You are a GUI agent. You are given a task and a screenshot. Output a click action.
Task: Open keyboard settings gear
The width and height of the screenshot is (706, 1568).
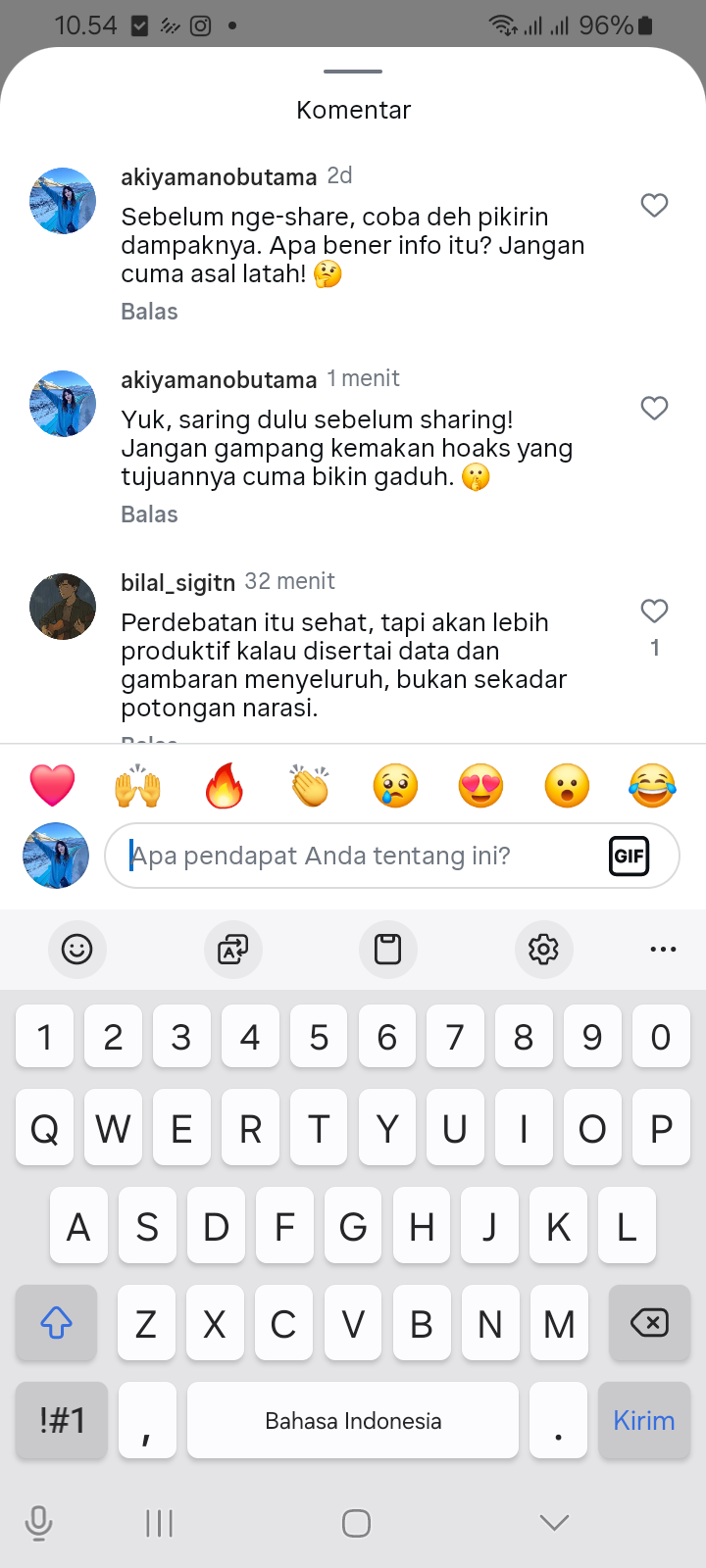point(543,949)
